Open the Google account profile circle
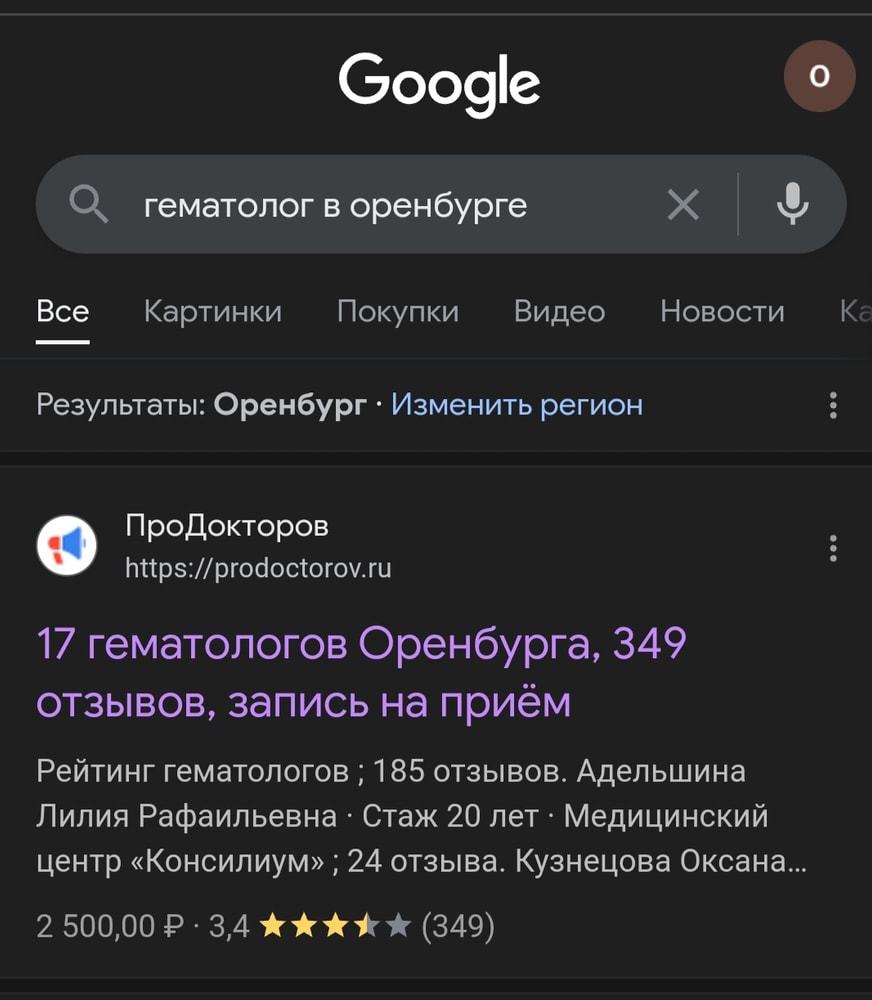Screen dimensions: 872x1000 [819, 76]
